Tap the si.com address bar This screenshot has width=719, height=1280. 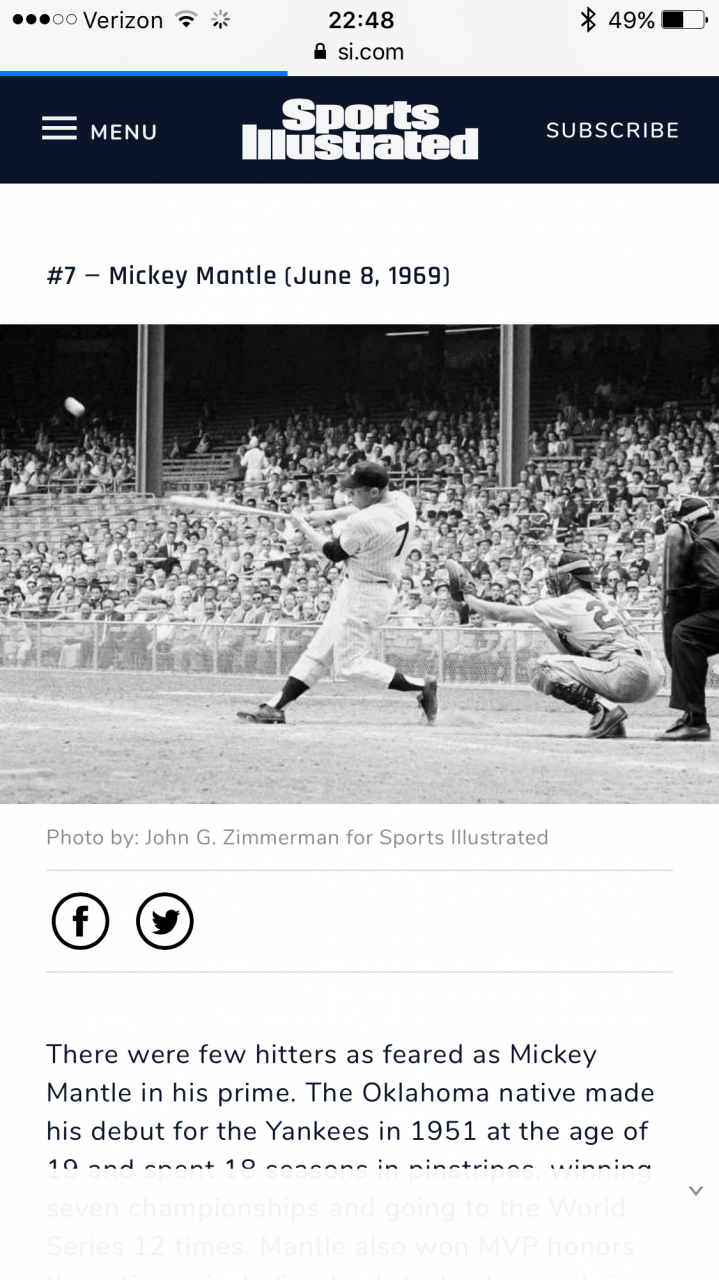point(359,52)
